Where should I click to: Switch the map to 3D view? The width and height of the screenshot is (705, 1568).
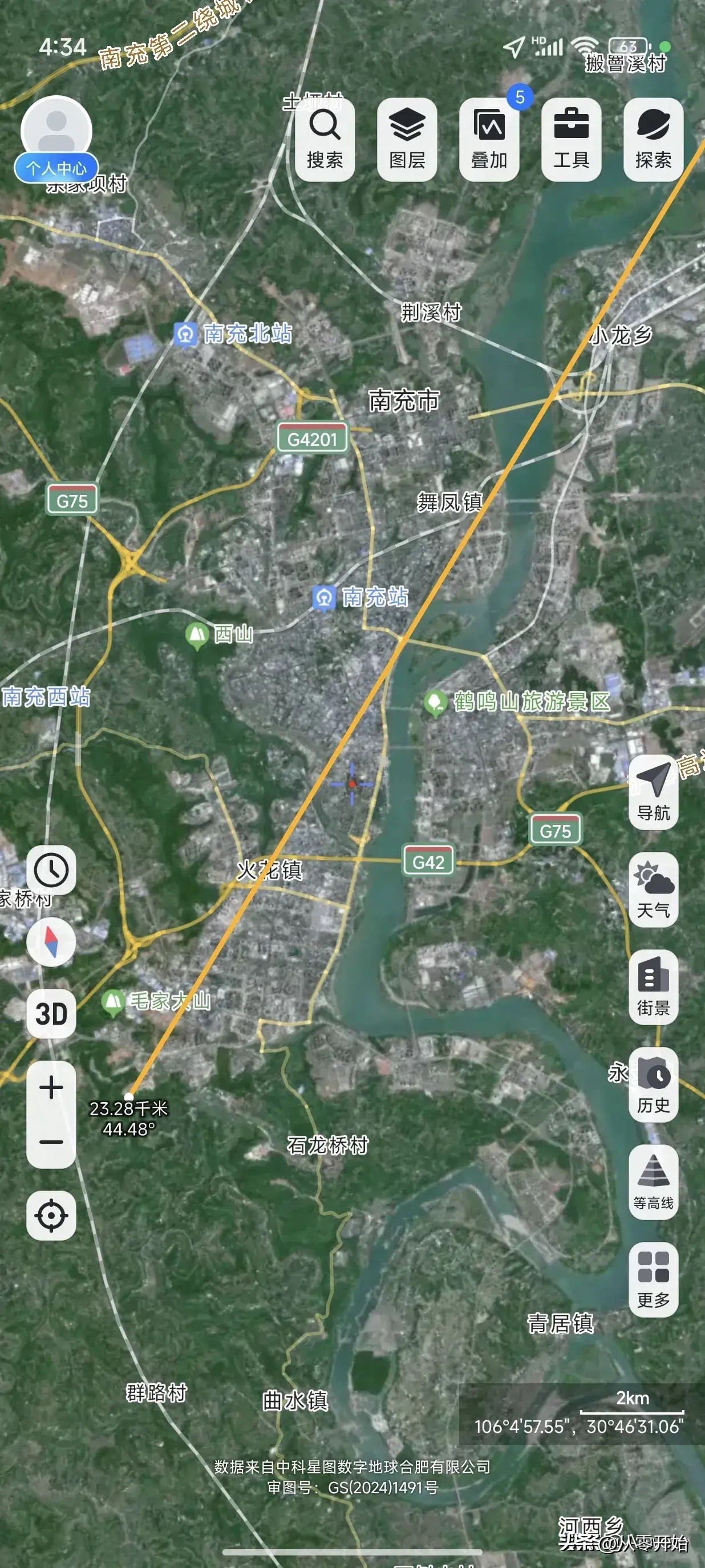pyautogui.click(x=51, y=1013)
